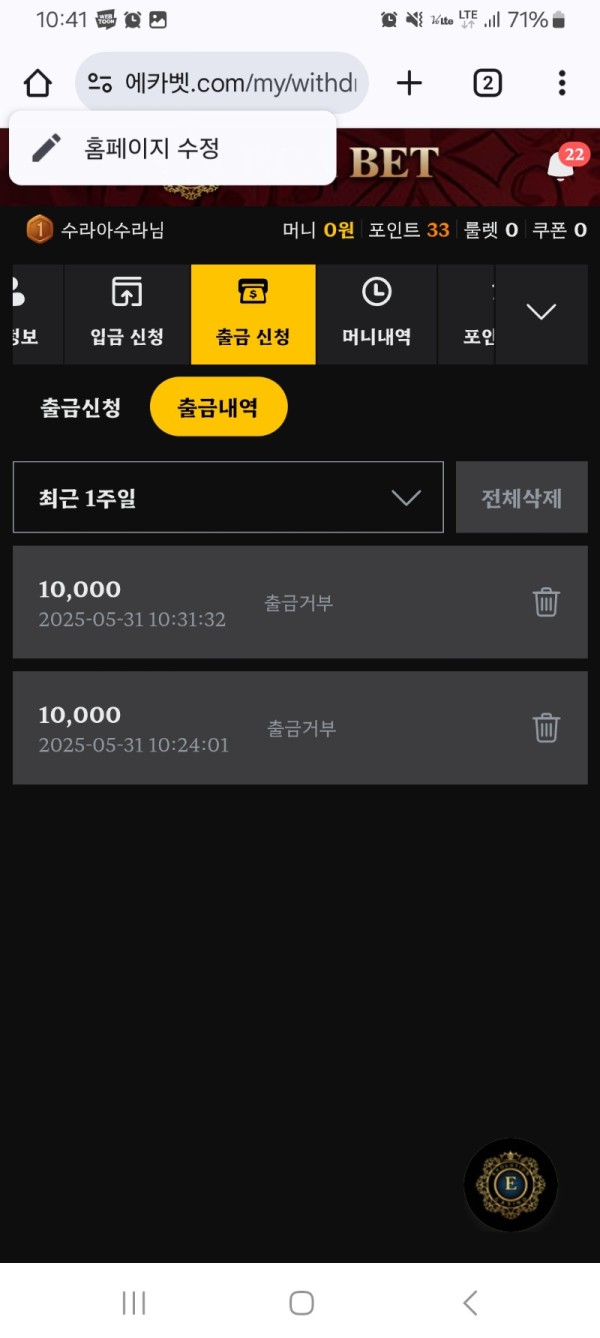Open the 최근 1주일 period dropdown
The width and height of the screenshot is (600, 1338).
click(228, 497)
